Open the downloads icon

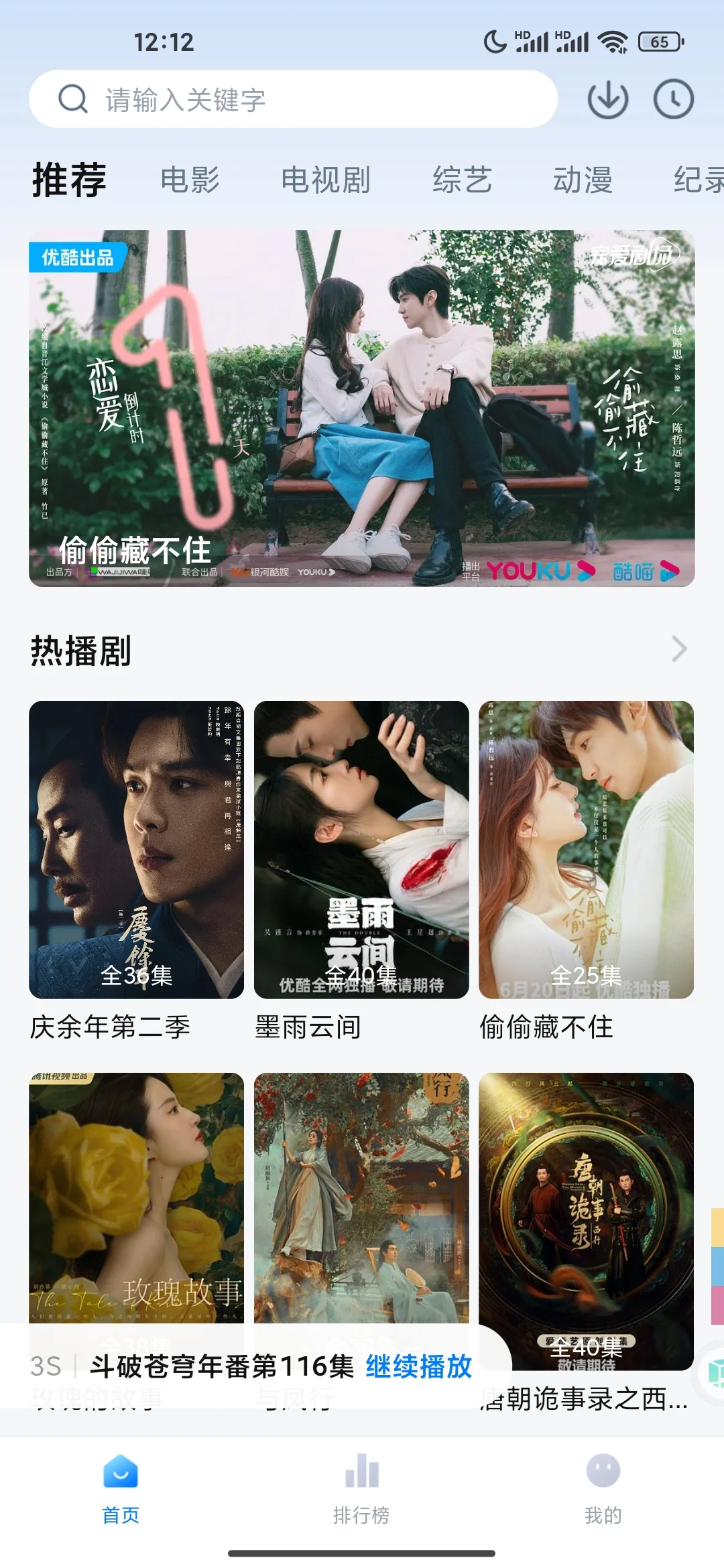[607, 100]
